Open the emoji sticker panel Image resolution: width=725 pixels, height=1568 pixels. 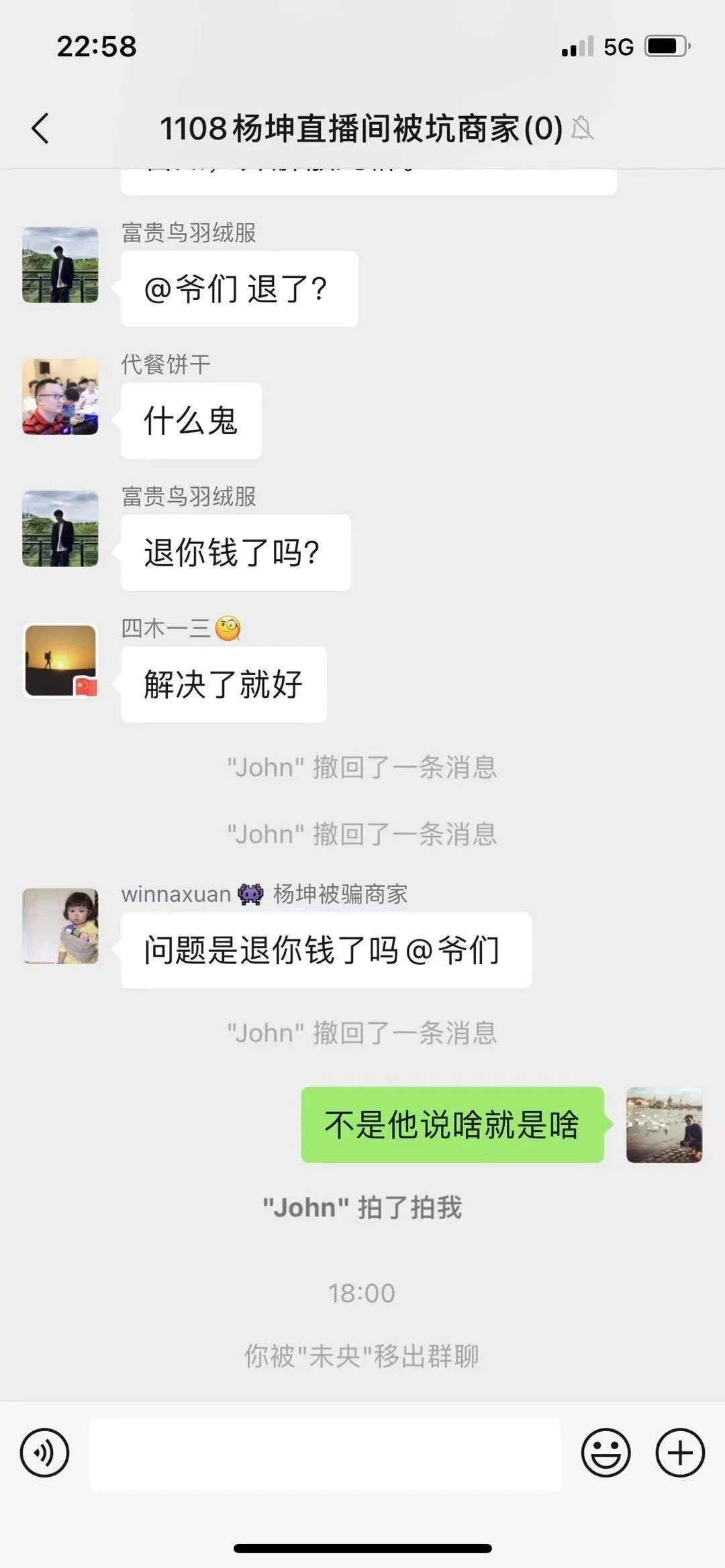(606, 1453)
